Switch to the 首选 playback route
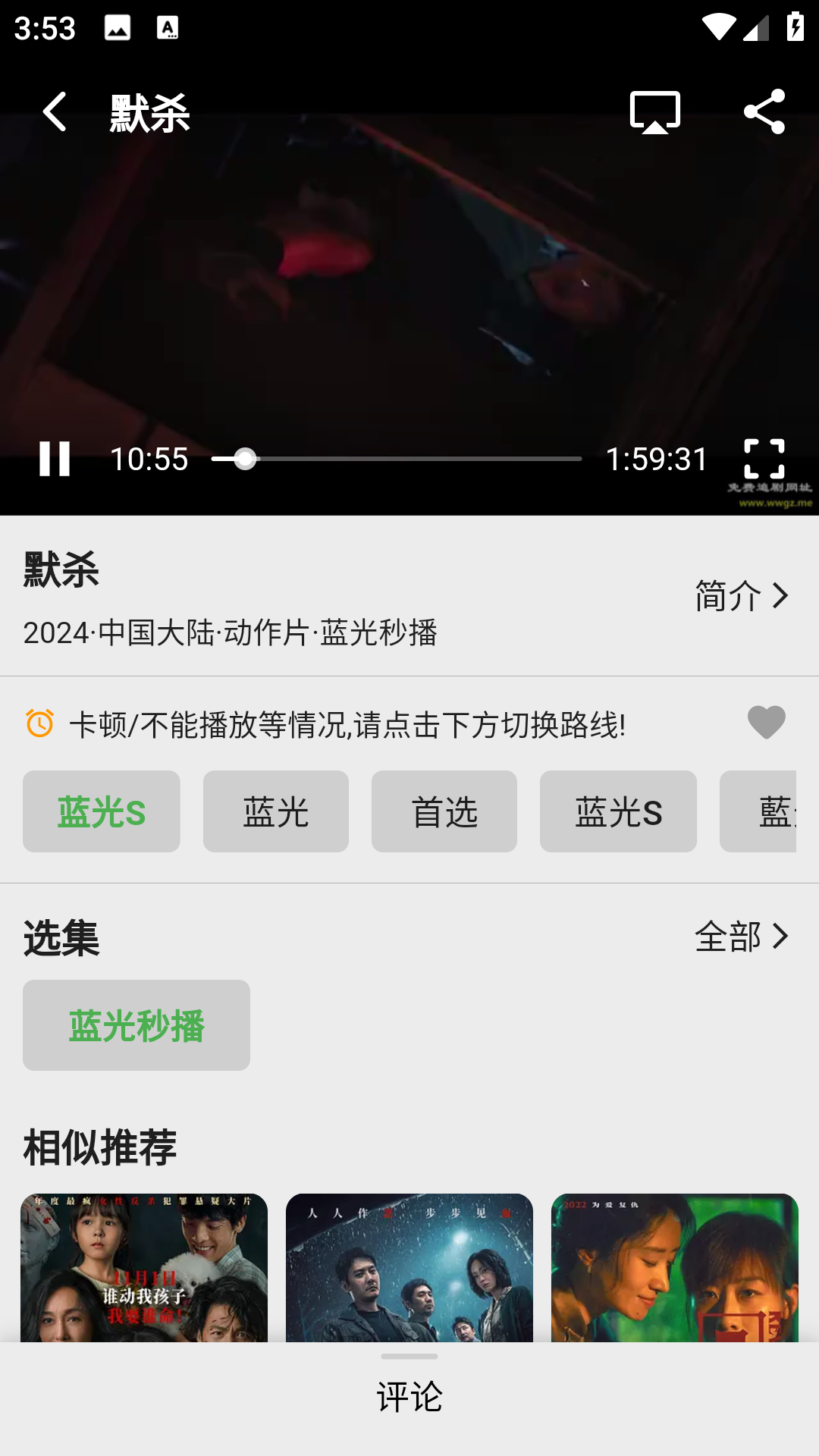819x1456 pixels. pos(444,811)
